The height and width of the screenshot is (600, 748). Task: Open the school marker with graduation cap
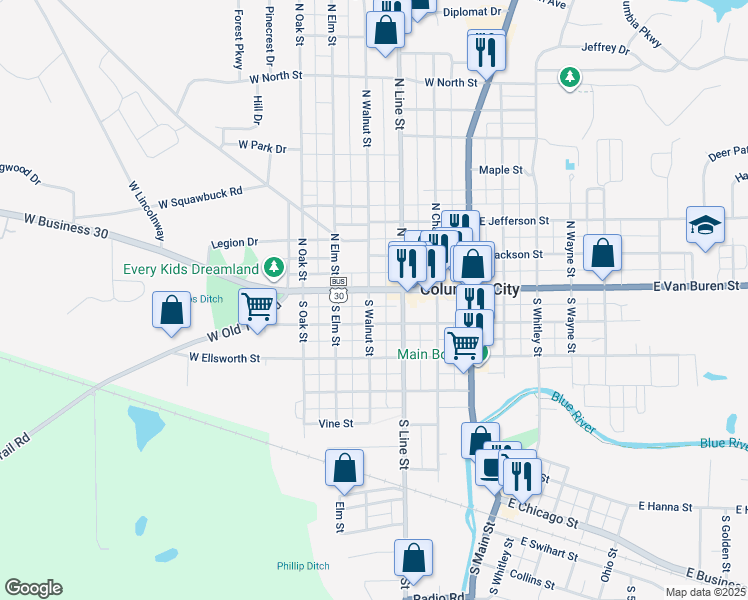(x=705, y=225)
